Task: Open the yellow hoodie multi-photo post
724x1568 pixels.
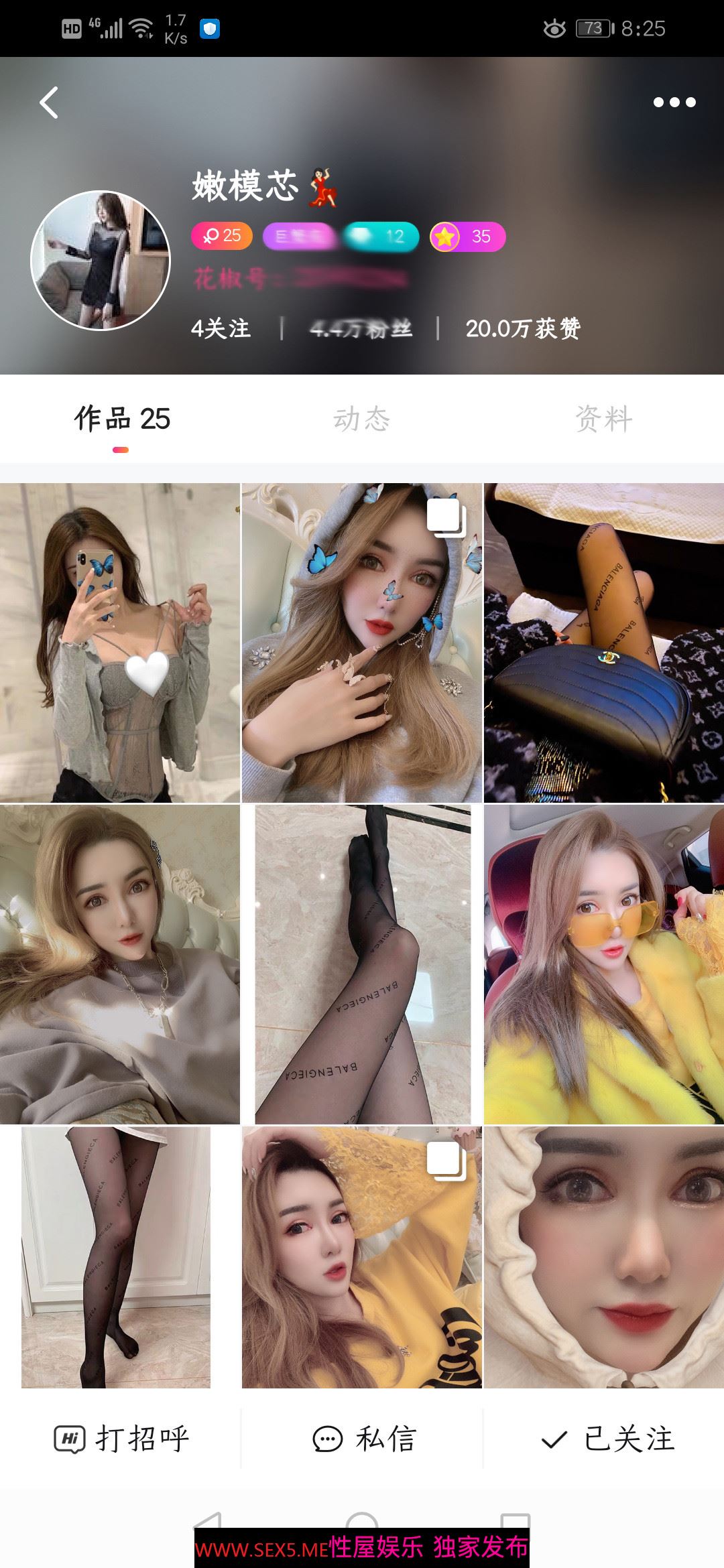Action: (361, 1257)
